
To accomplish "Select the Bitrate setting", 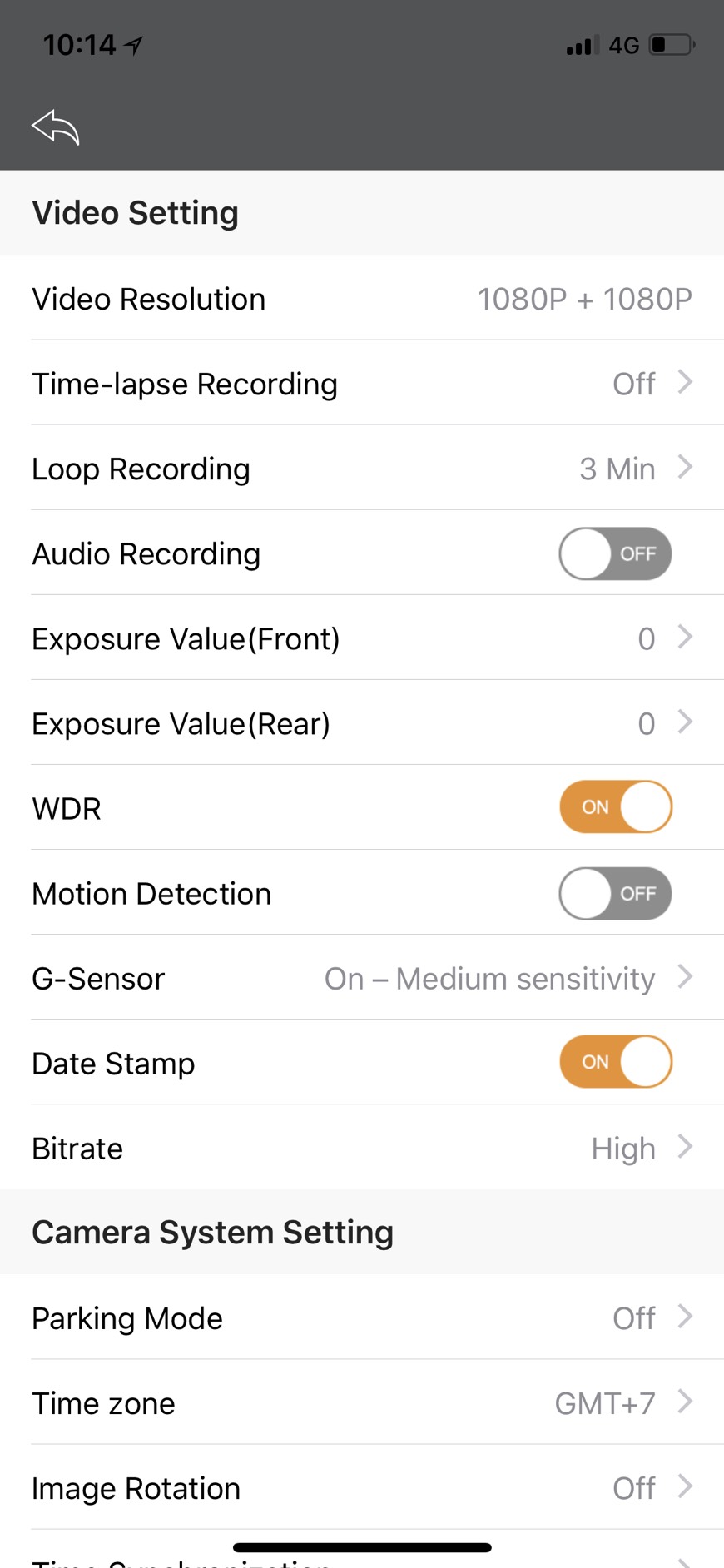I will (x=362, y=1148).
